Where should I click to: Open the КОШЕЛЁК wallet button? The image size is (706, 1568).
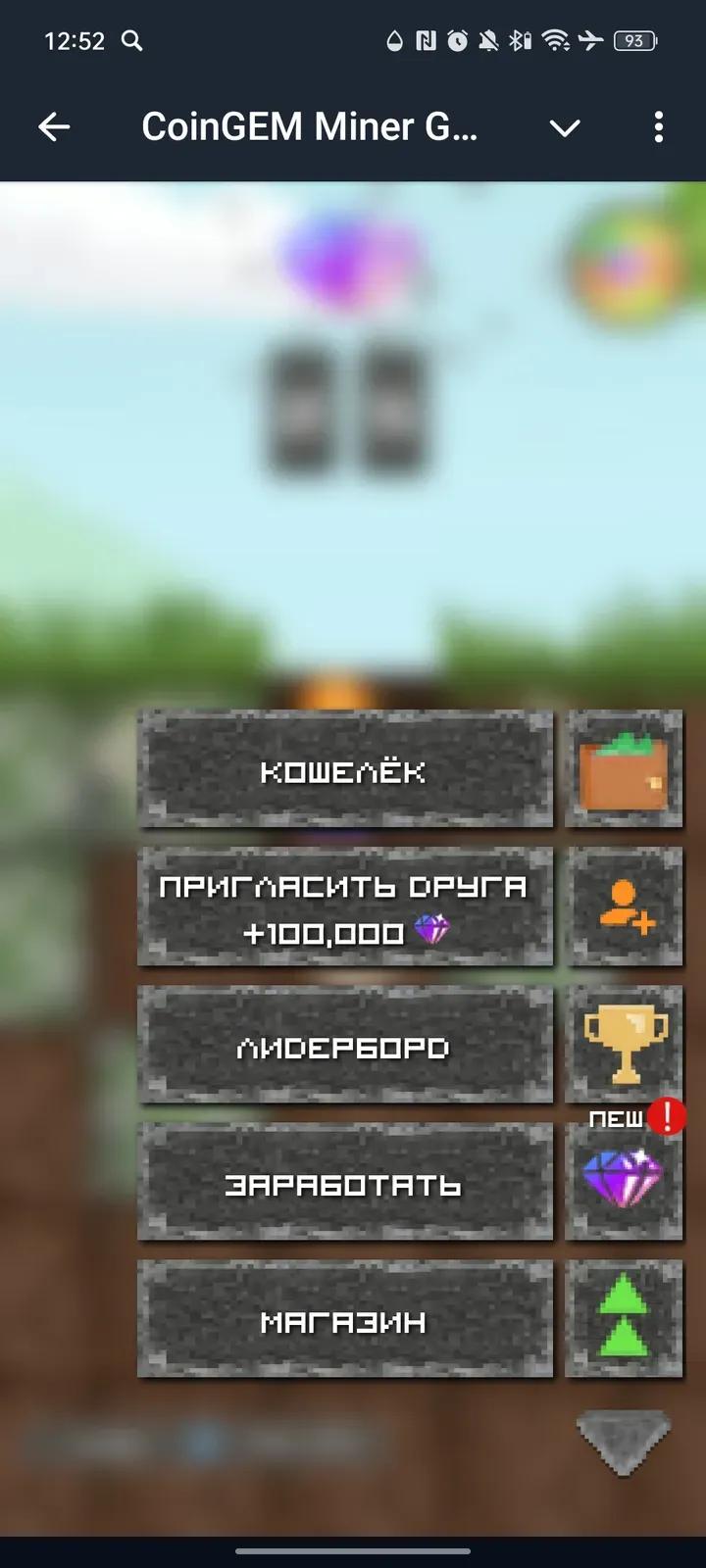(x=345, y=769)
